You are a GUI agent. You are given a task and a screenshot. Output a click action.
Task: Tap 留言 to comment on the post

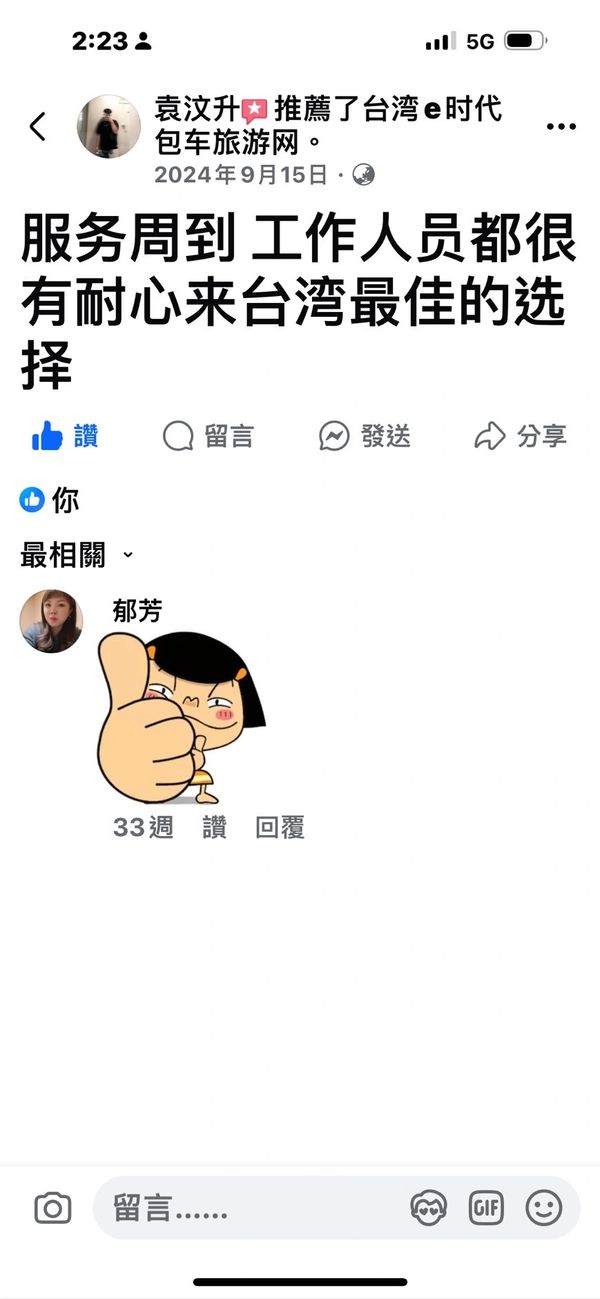(208, 436)
